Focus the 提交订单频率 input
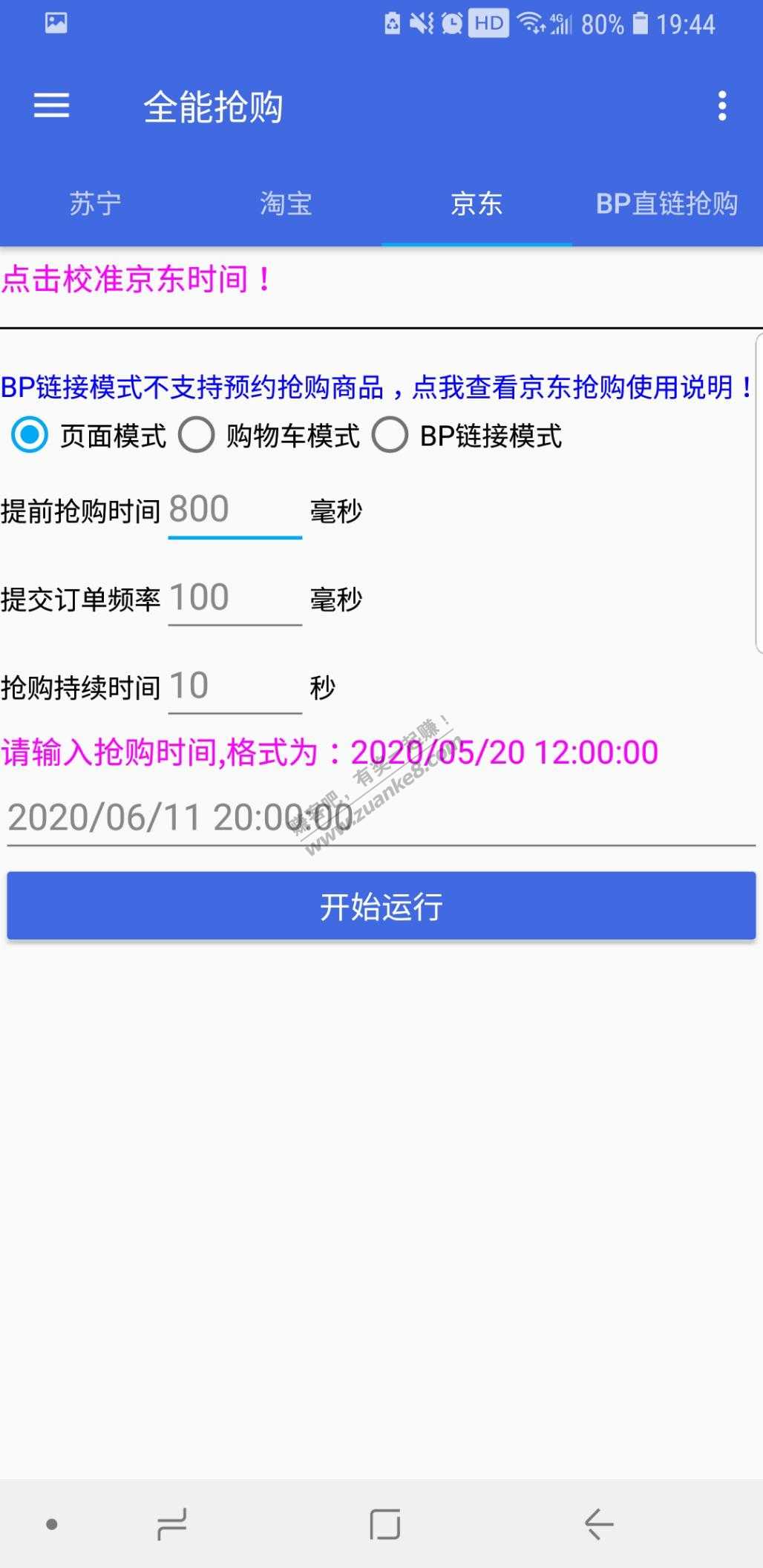Viewport: 763px width, 1568px height. (234, 599)
